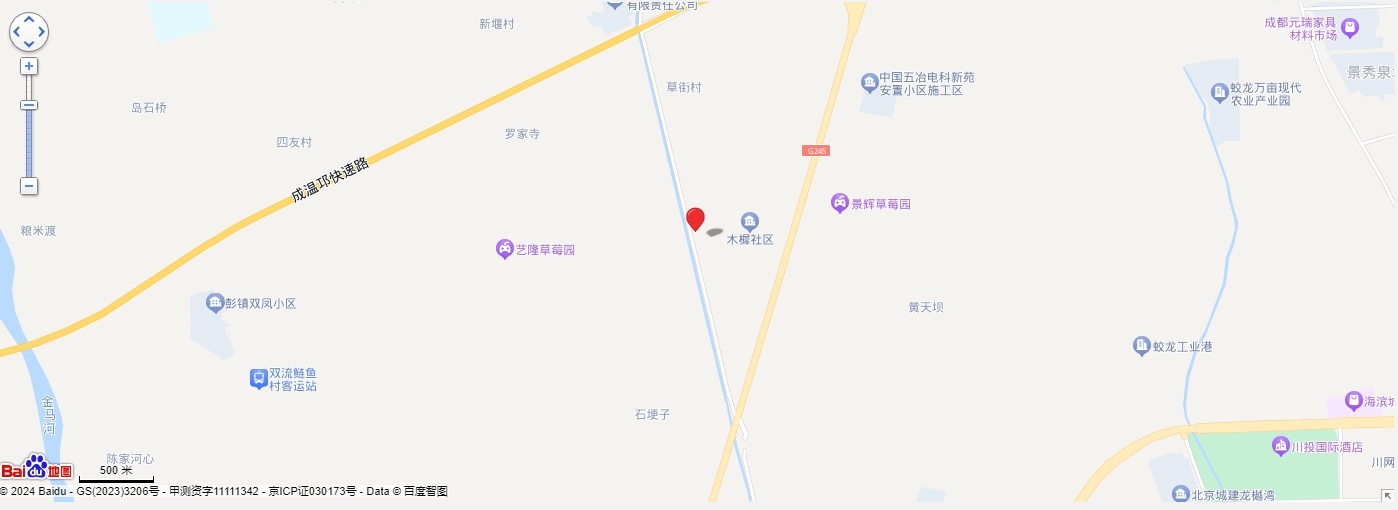
Task: Zoom in with the plus button
Action: pos(29,66)
